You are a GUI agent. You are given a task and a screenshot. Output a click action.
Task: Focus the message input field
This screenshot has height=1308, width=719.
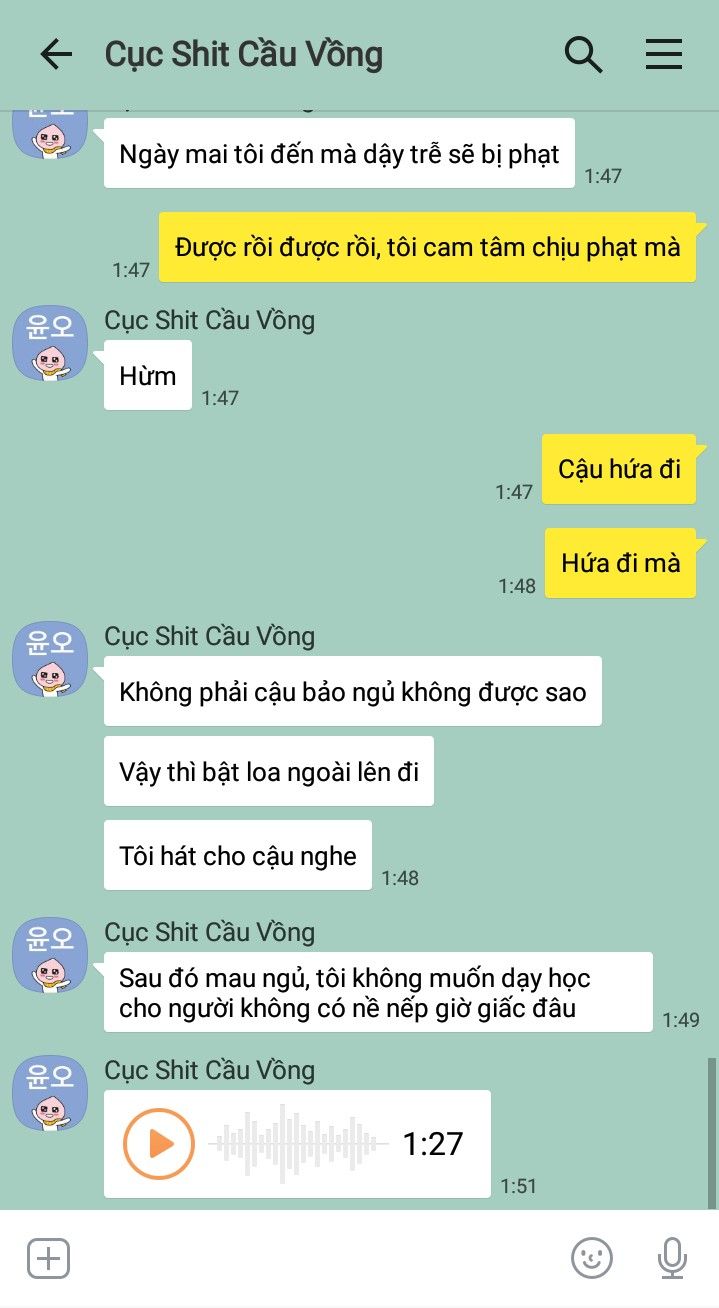coord(318,1258)
